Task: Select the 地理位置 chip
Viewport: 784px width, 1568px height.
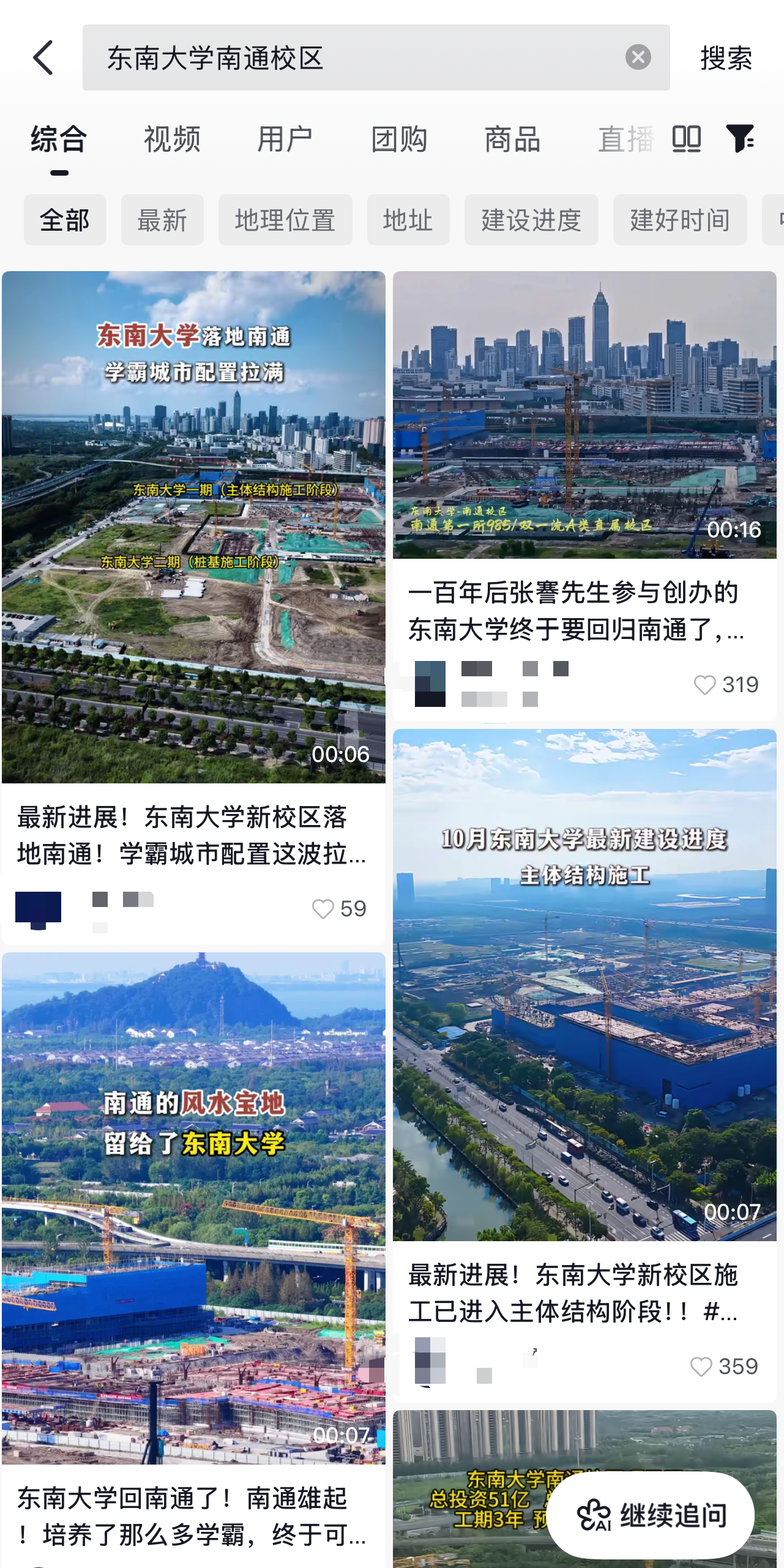Action: pos(285,220)
